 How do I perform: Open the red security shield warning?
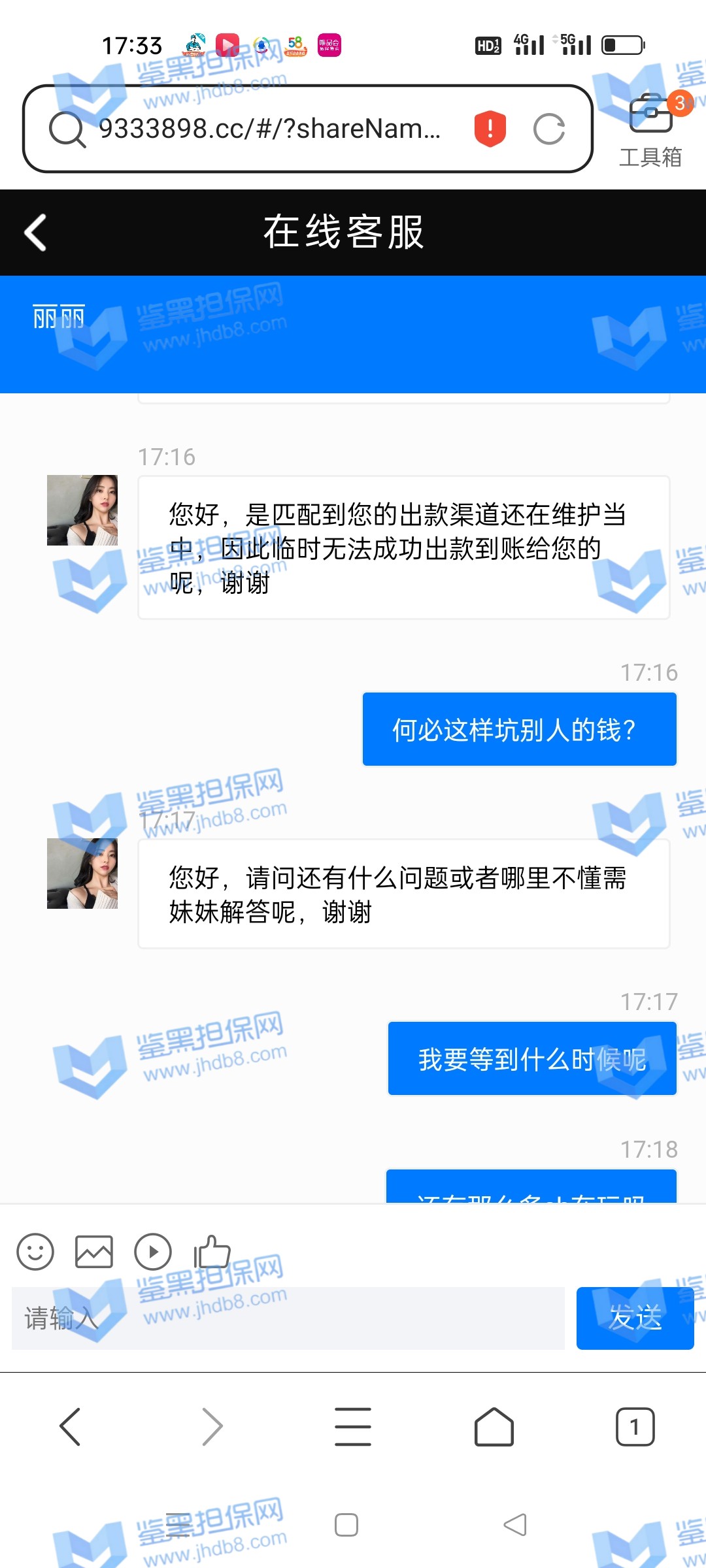pyautogui.click(x=490, y=128)
